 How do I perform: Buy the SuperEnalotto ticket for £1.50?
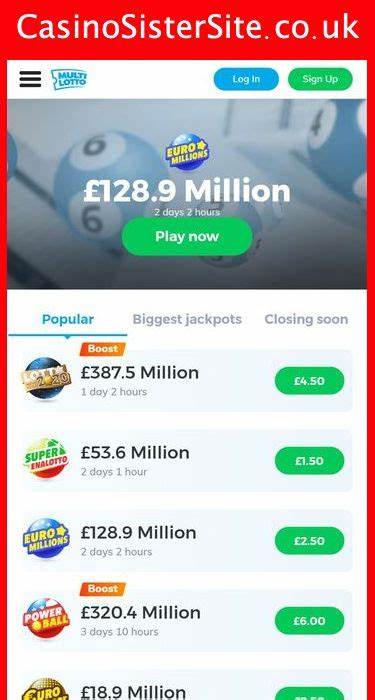[x=309, y=461]
